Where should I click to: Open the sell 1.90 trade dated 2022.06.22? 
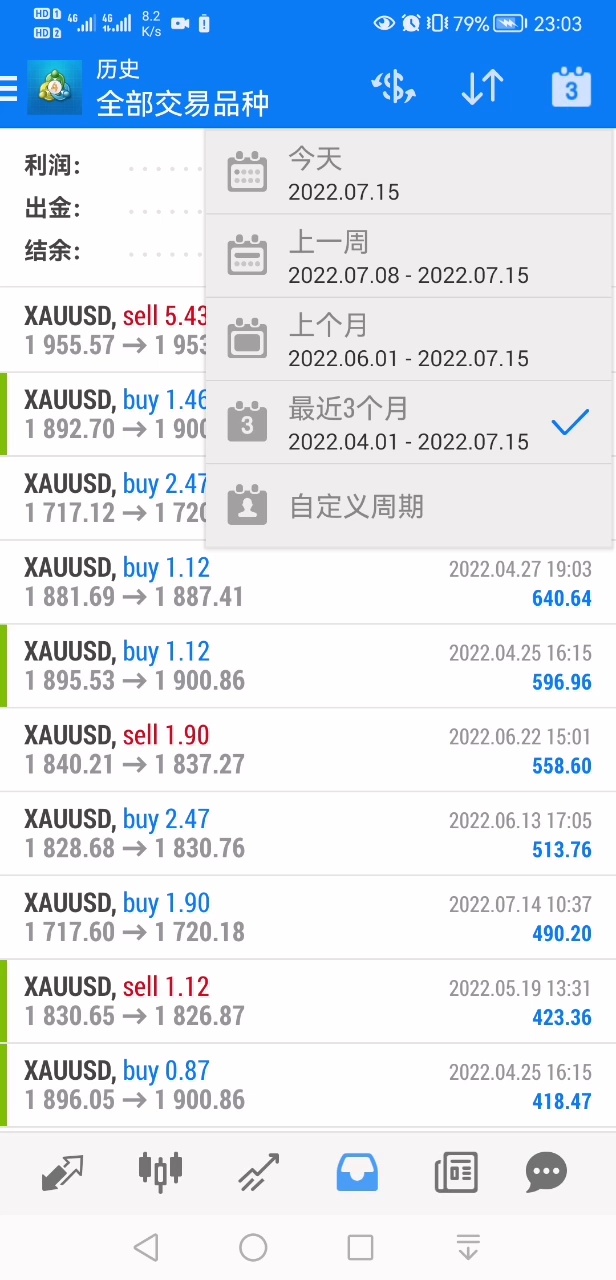pyautogui.click(x=308, y=750)
